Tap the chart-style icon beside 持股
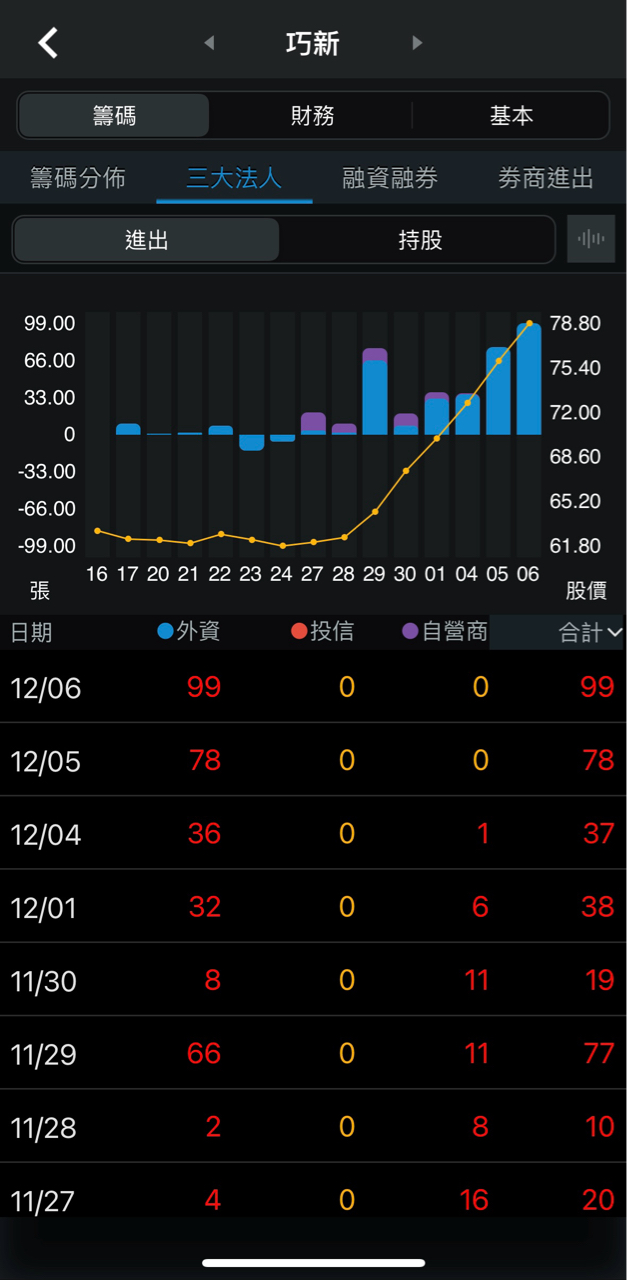627x1280 pixels. tap(591, 239)
